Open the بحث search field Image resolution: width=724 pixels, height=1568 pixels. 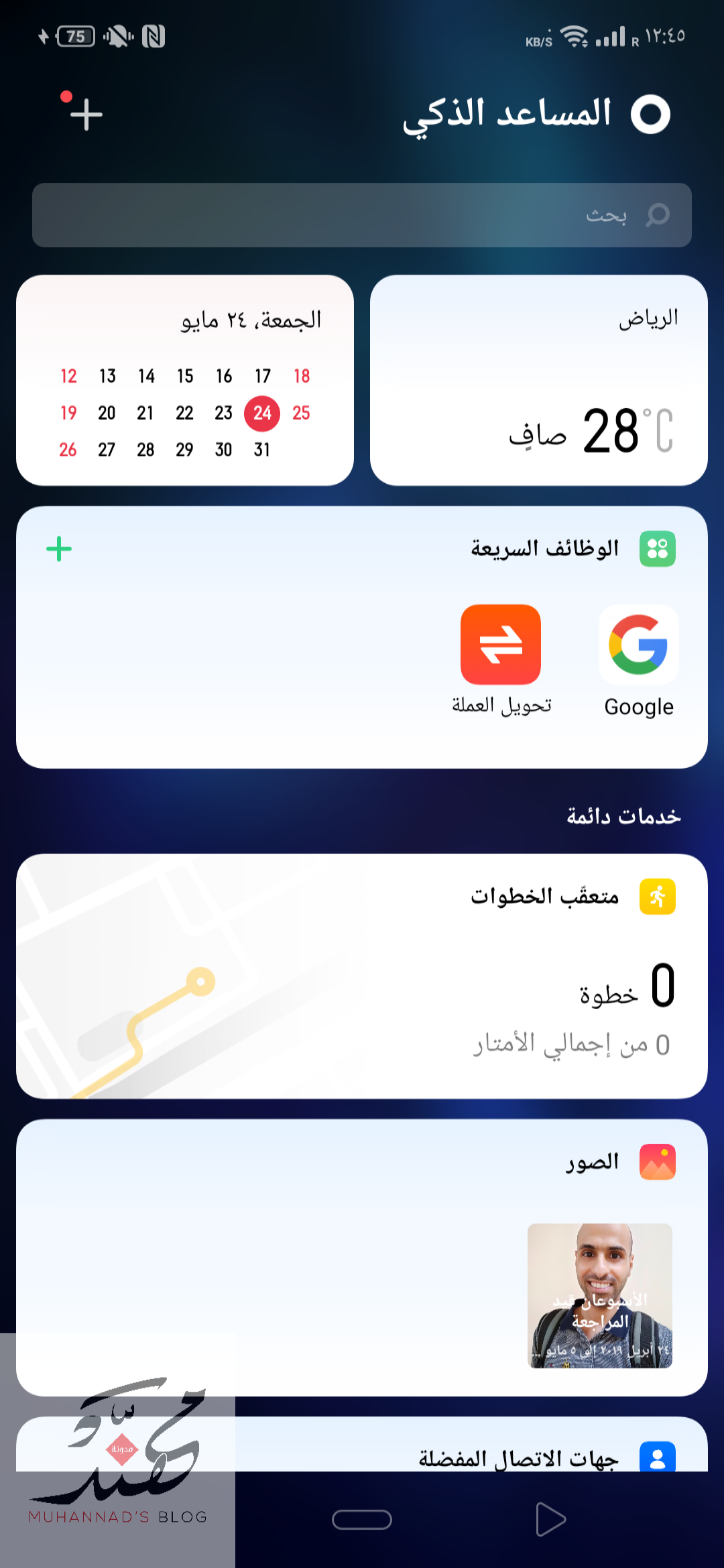pos(362,215)
